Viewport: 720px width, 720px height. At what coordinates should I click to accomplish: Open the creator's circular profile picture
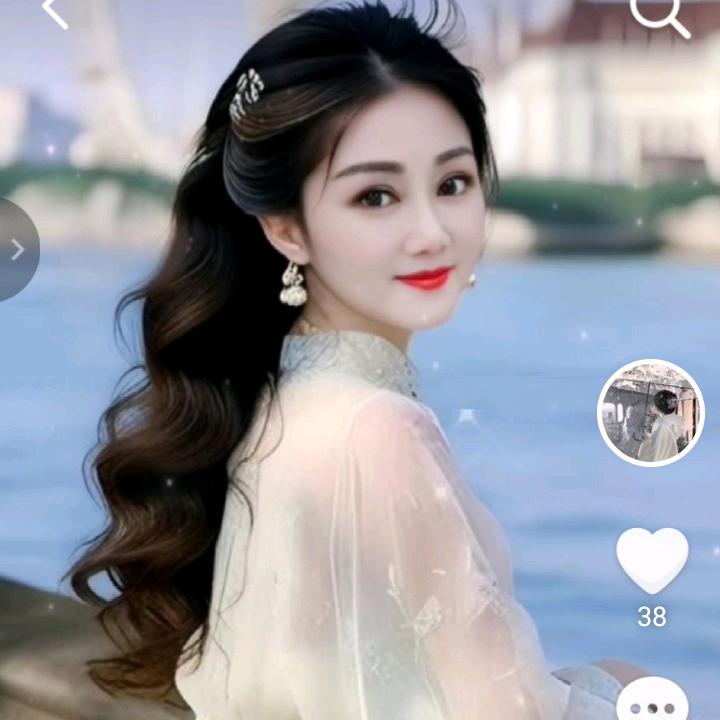[651, 412]
